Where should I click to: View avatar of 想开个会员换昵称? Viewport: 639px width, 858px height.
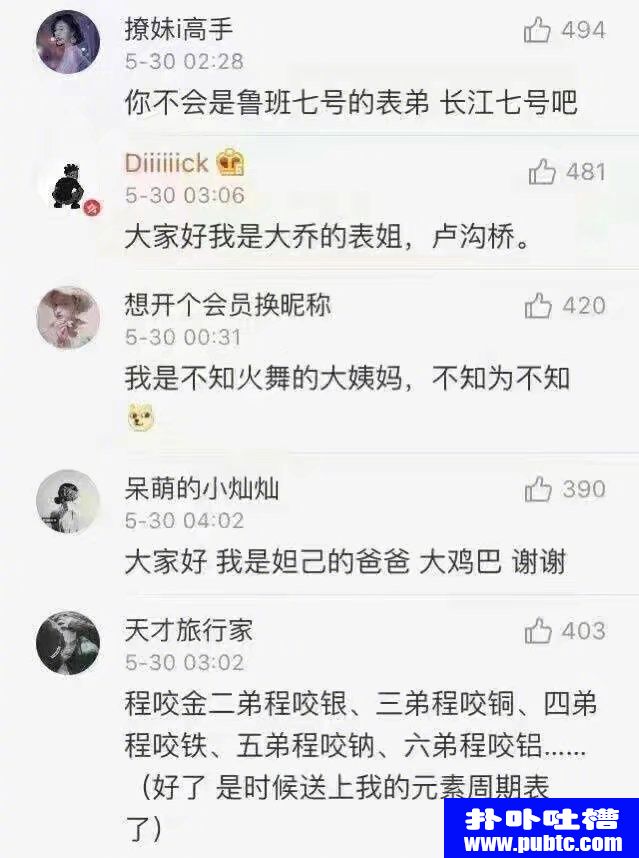pyautogui.click(x=67, y=318)
